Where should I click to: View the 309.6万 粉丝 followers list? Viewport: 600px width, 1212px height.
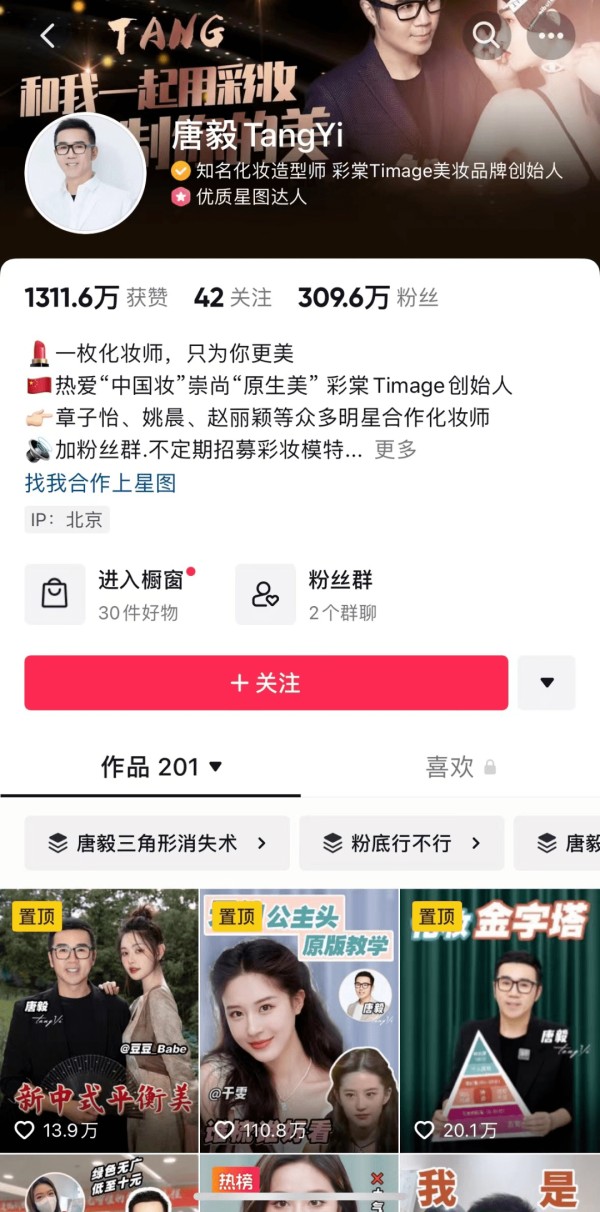tap(368, 298)
